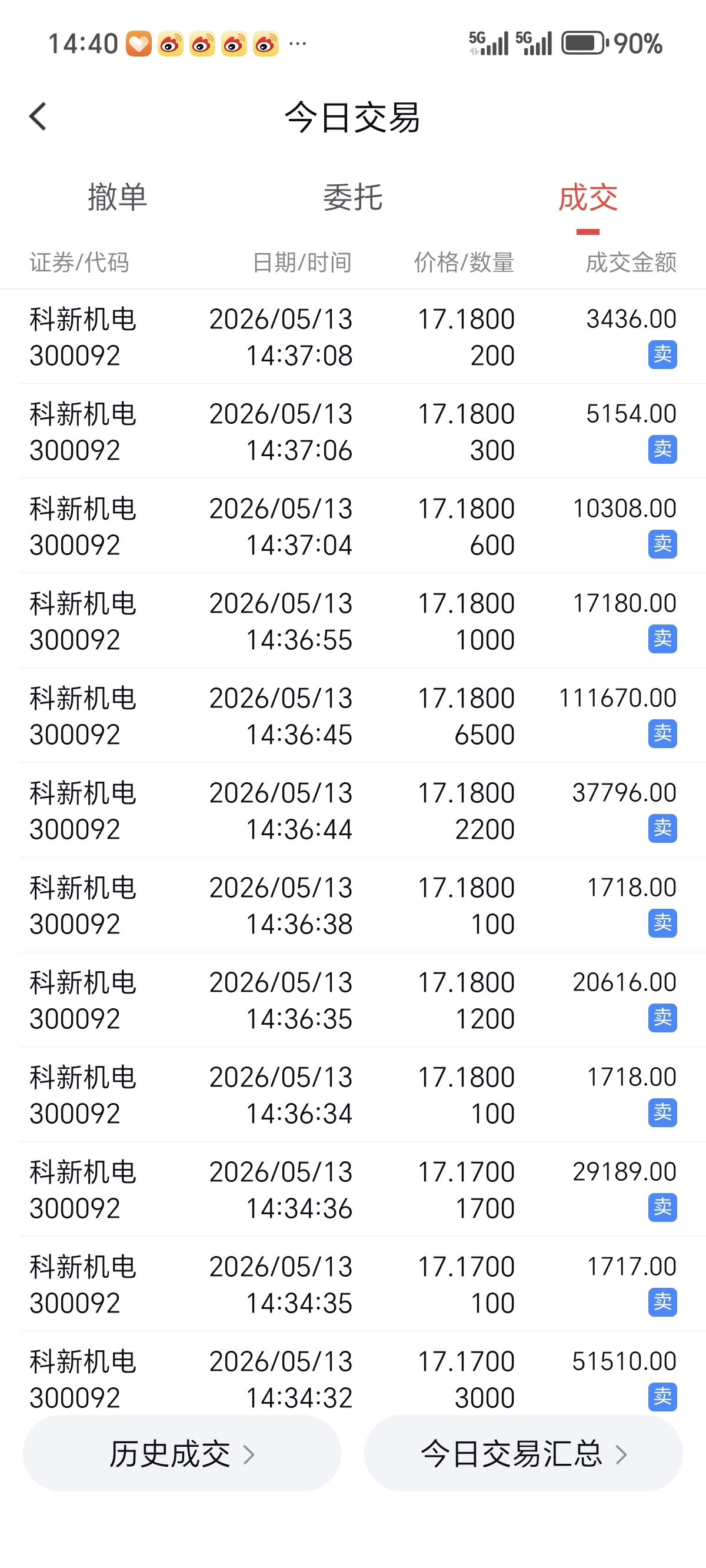
Task: Open the trade record at 14:36:45
Action: point(353,715)
